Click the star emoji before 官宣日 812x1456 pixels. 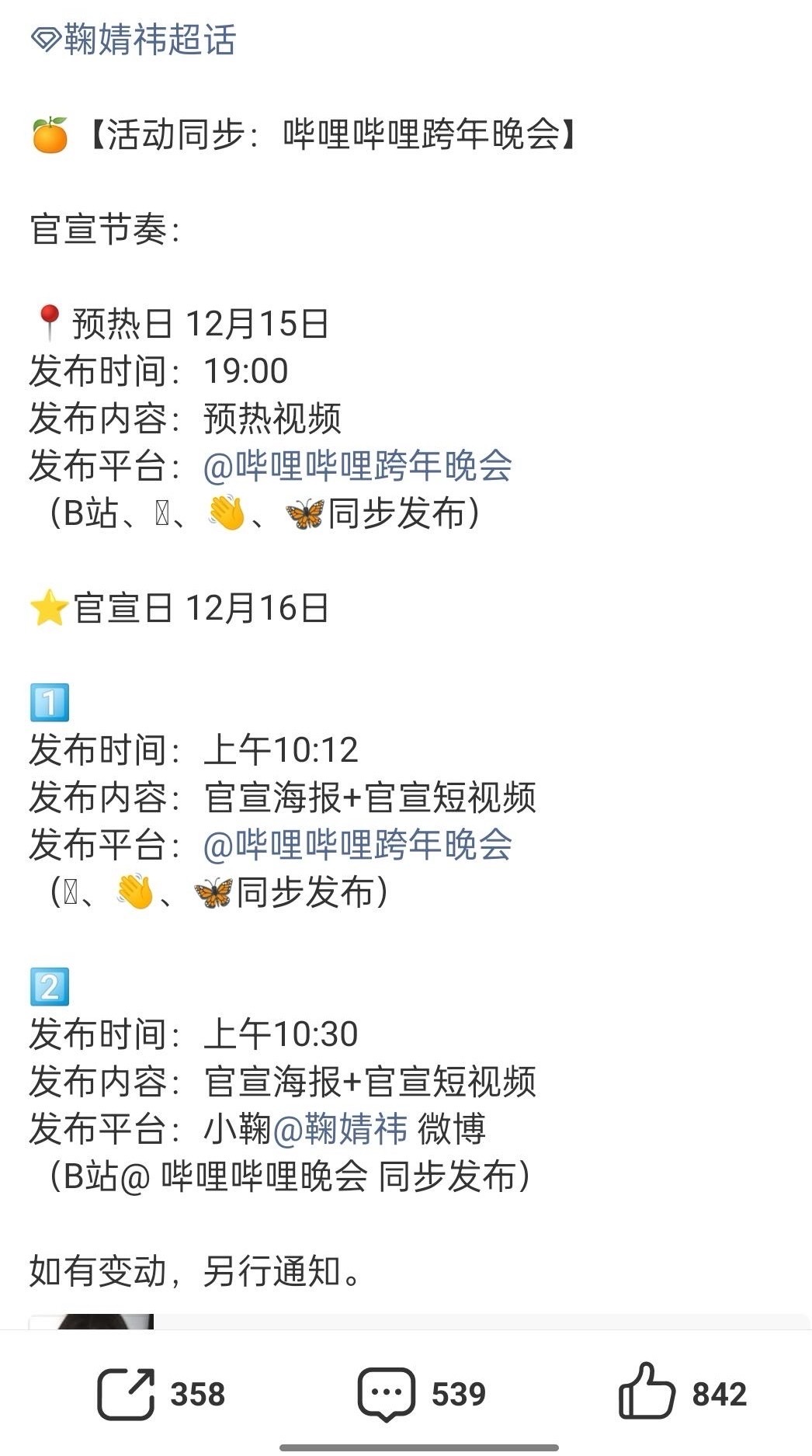tap(48, 605)
